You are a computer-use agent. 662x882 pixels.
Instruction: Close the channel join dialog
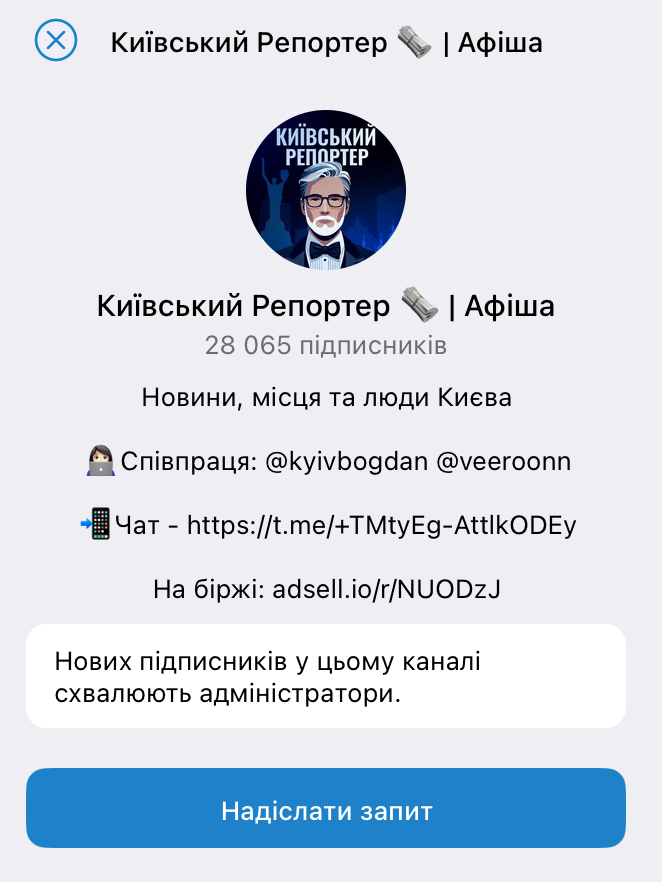[55, 41]
